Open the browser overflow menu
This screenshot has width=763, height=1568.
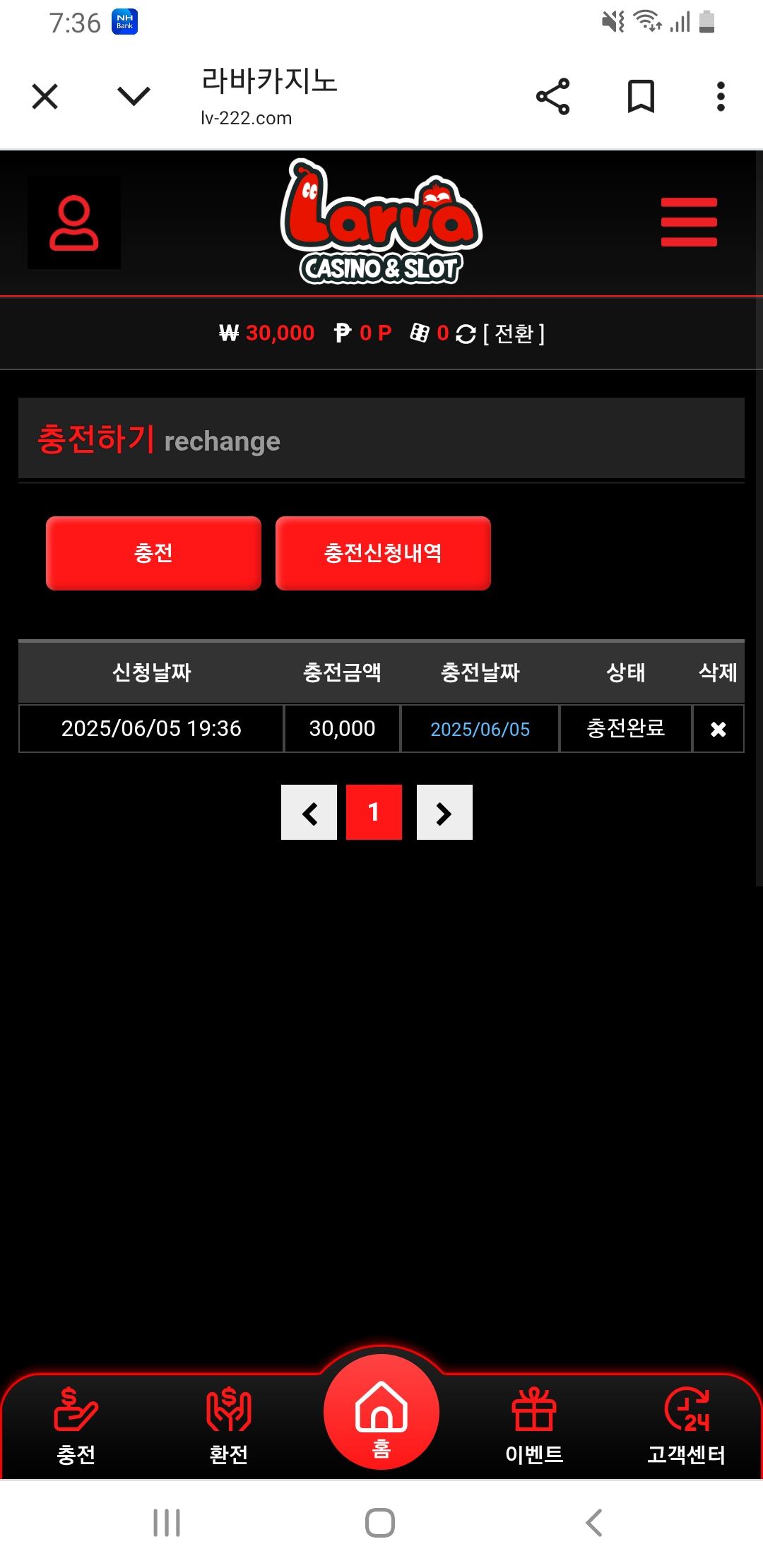click(x=721, y=97)
